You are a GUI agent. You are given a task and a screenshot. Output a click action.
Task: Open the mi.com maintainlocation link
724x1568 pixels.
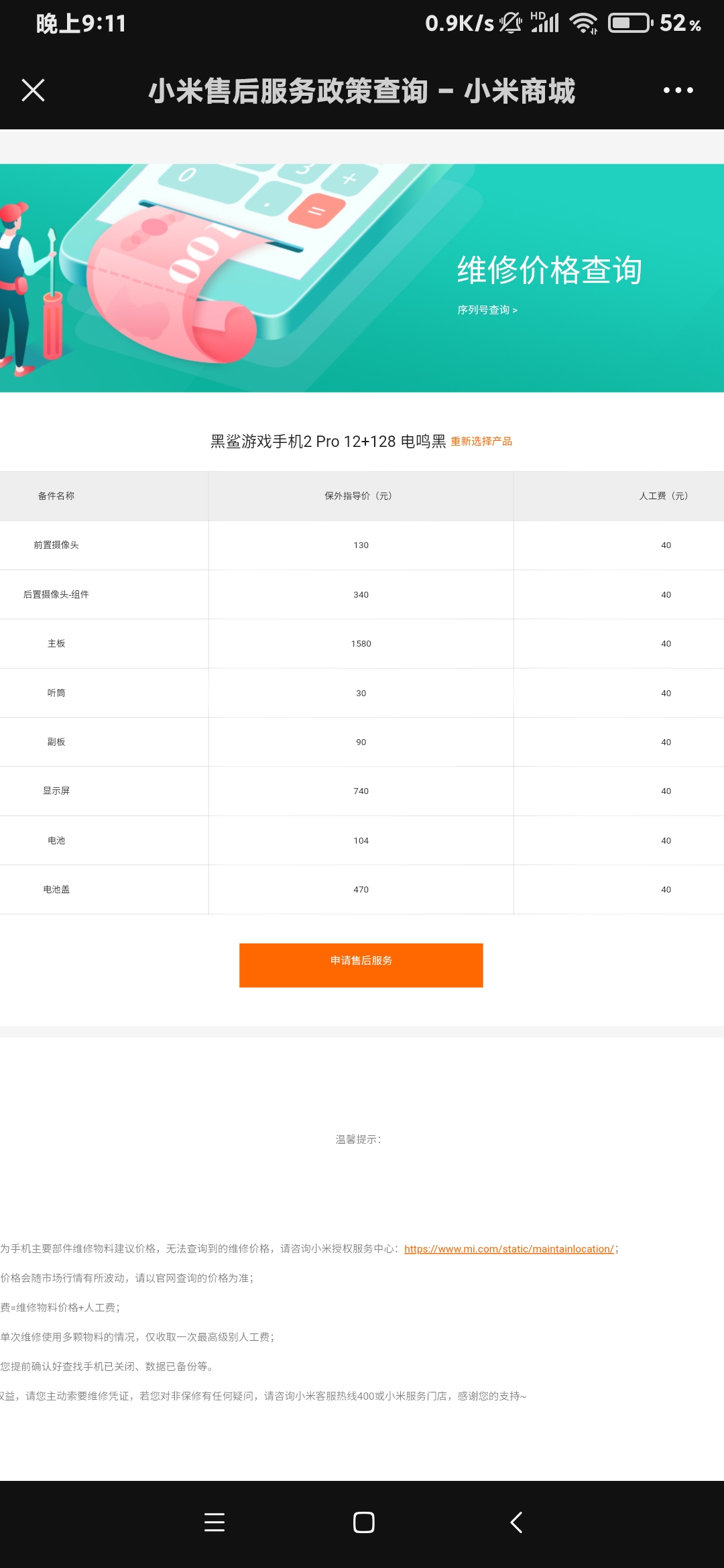tap(509, 1249)
